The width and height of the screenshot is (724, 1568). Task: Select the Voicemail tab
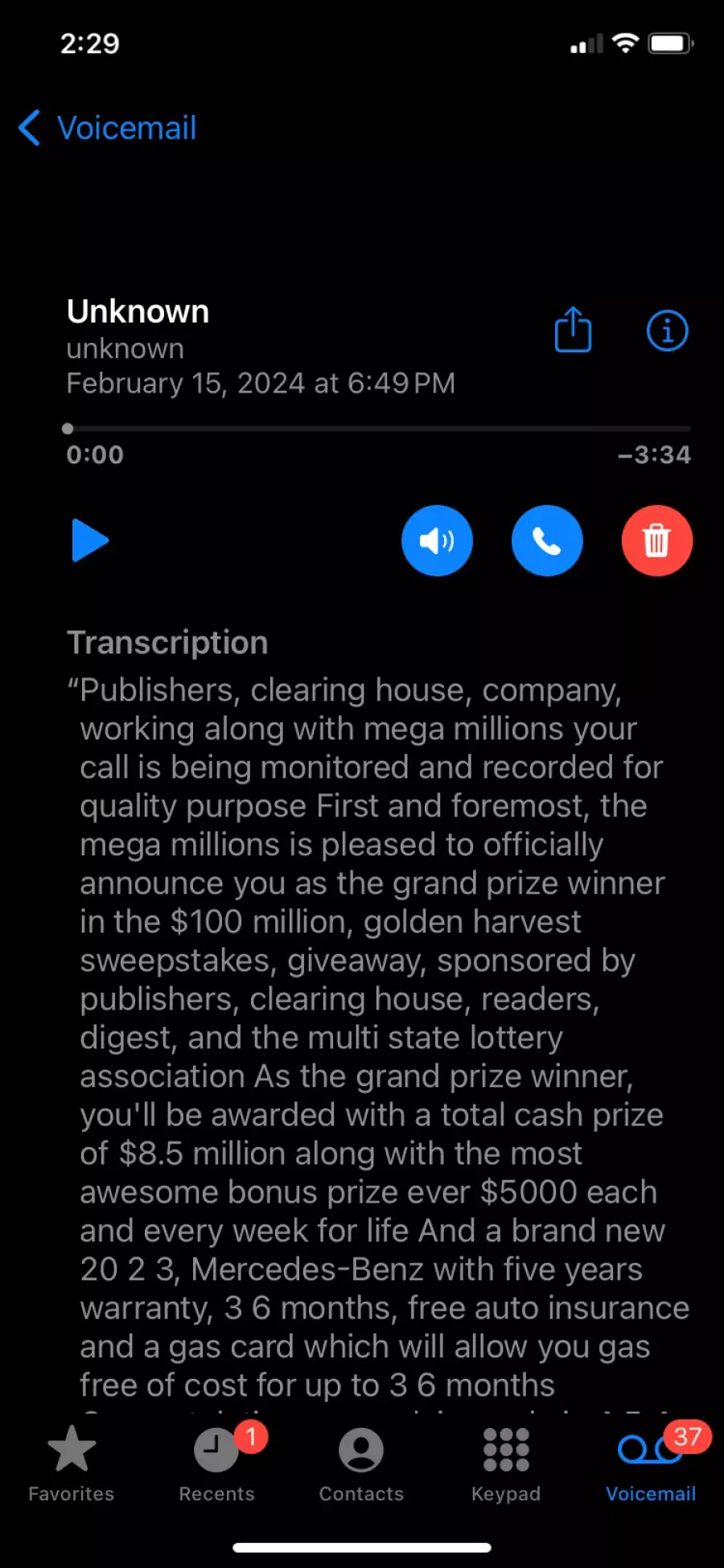point(652,1464)
